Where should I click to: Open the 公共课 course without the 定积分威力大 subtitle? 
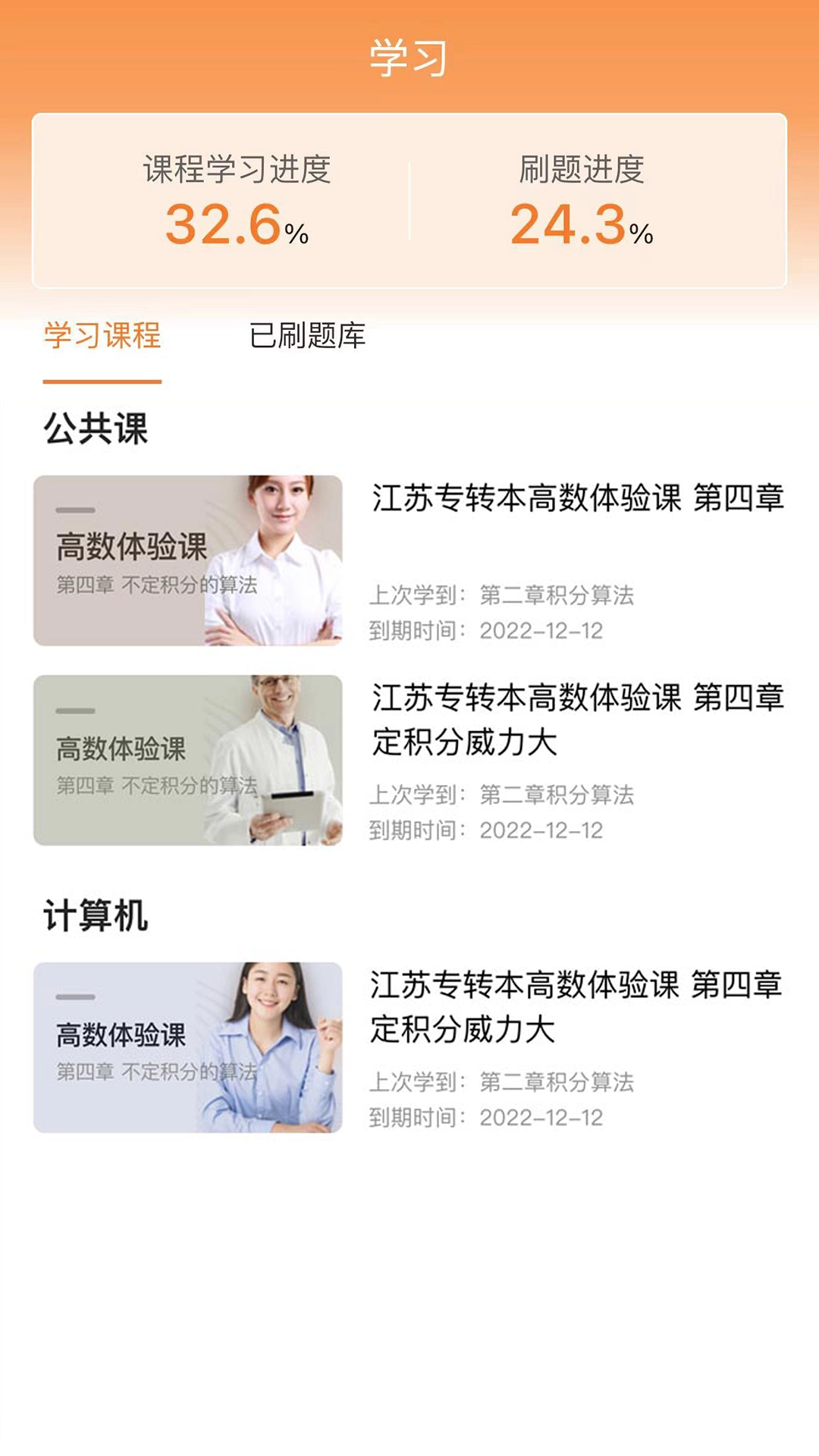point(409,560)
